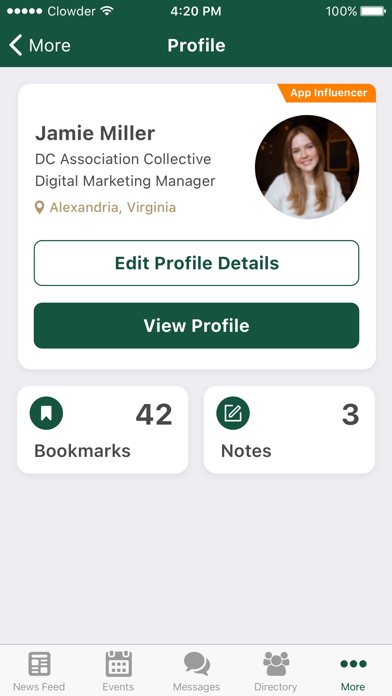Go to the Directory tab
The width and height of the screenshot is (392, 696).
(x=276, y=671)
